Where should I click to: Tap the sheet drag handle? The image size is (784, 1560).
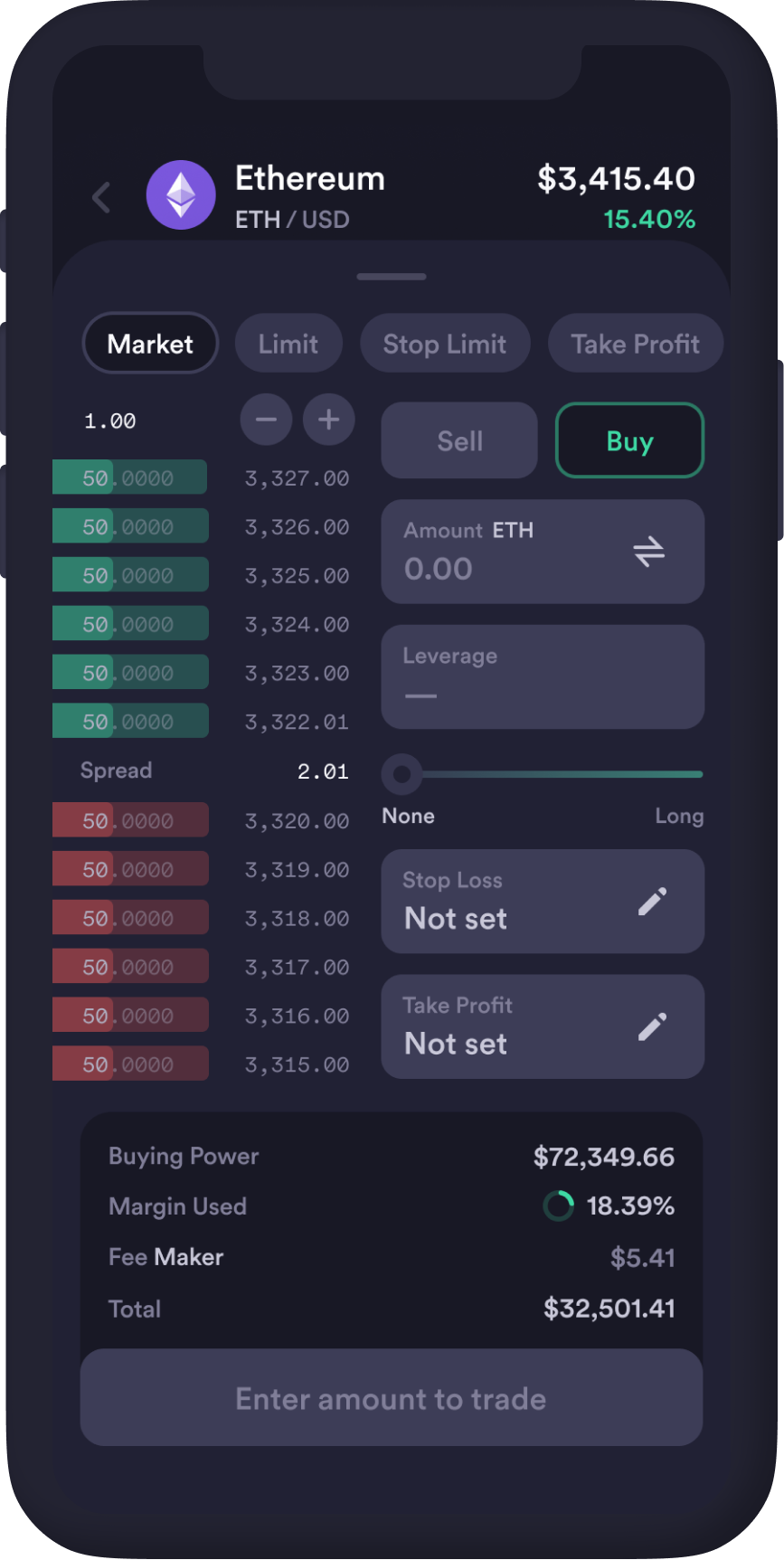pos(392,277)
